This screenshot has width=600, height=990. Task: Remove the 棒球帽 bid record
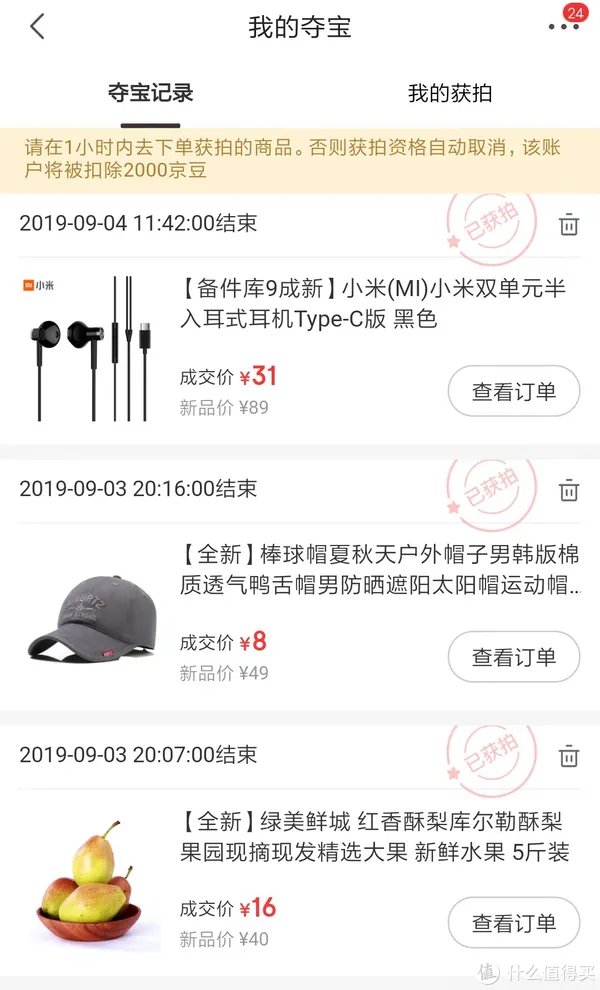[569, 490]
